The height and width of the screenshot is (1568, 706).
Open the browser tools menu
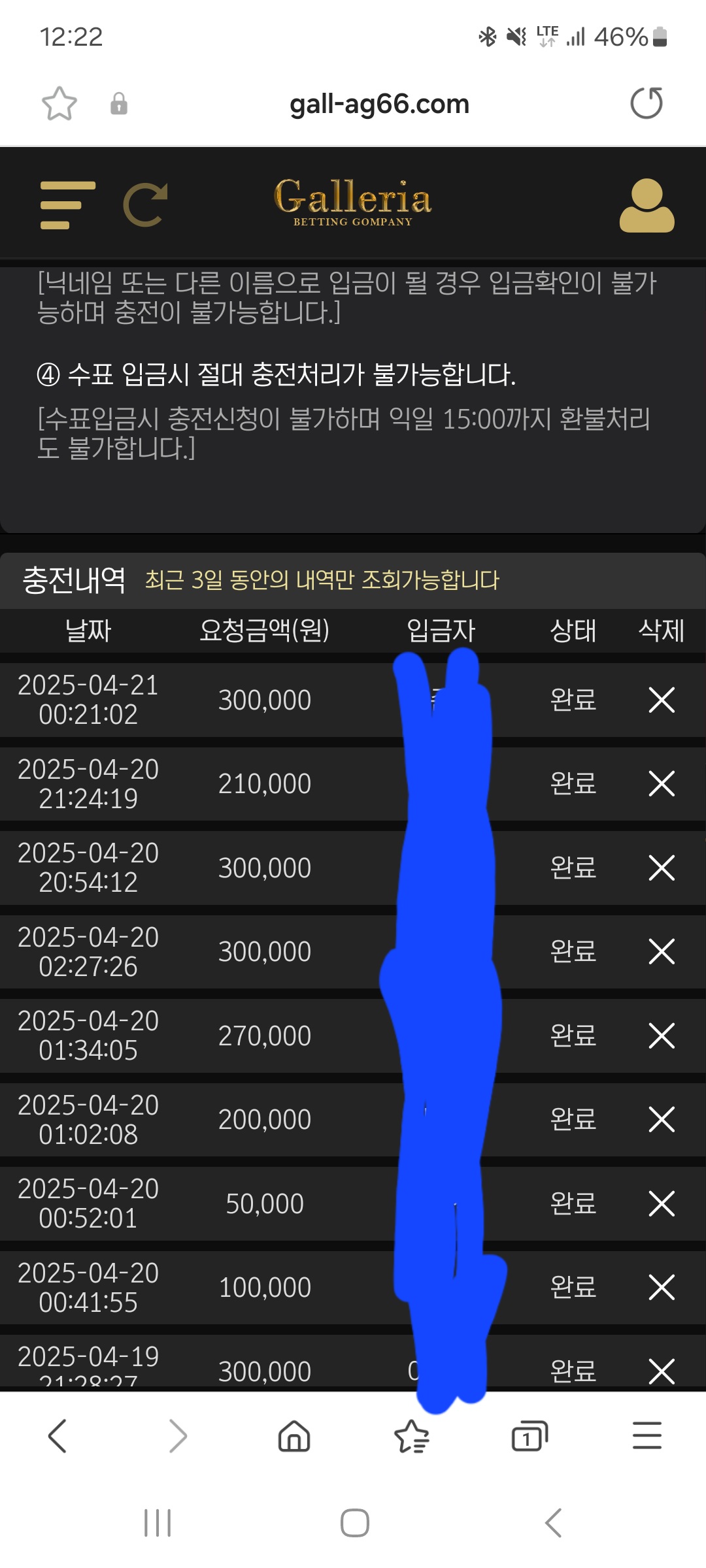tap(647, 1436)
